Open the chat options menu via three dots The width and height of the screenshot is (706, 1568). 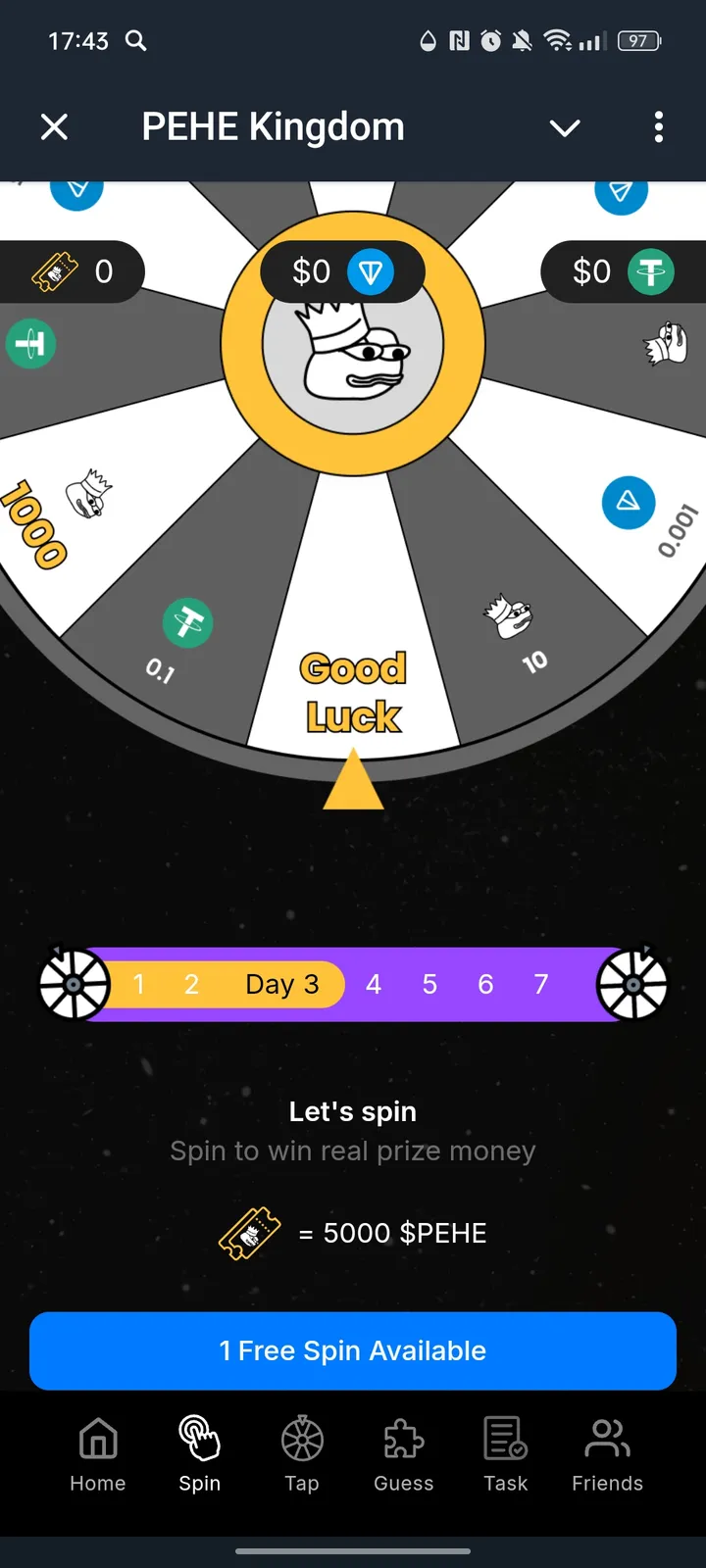(659, 127)
